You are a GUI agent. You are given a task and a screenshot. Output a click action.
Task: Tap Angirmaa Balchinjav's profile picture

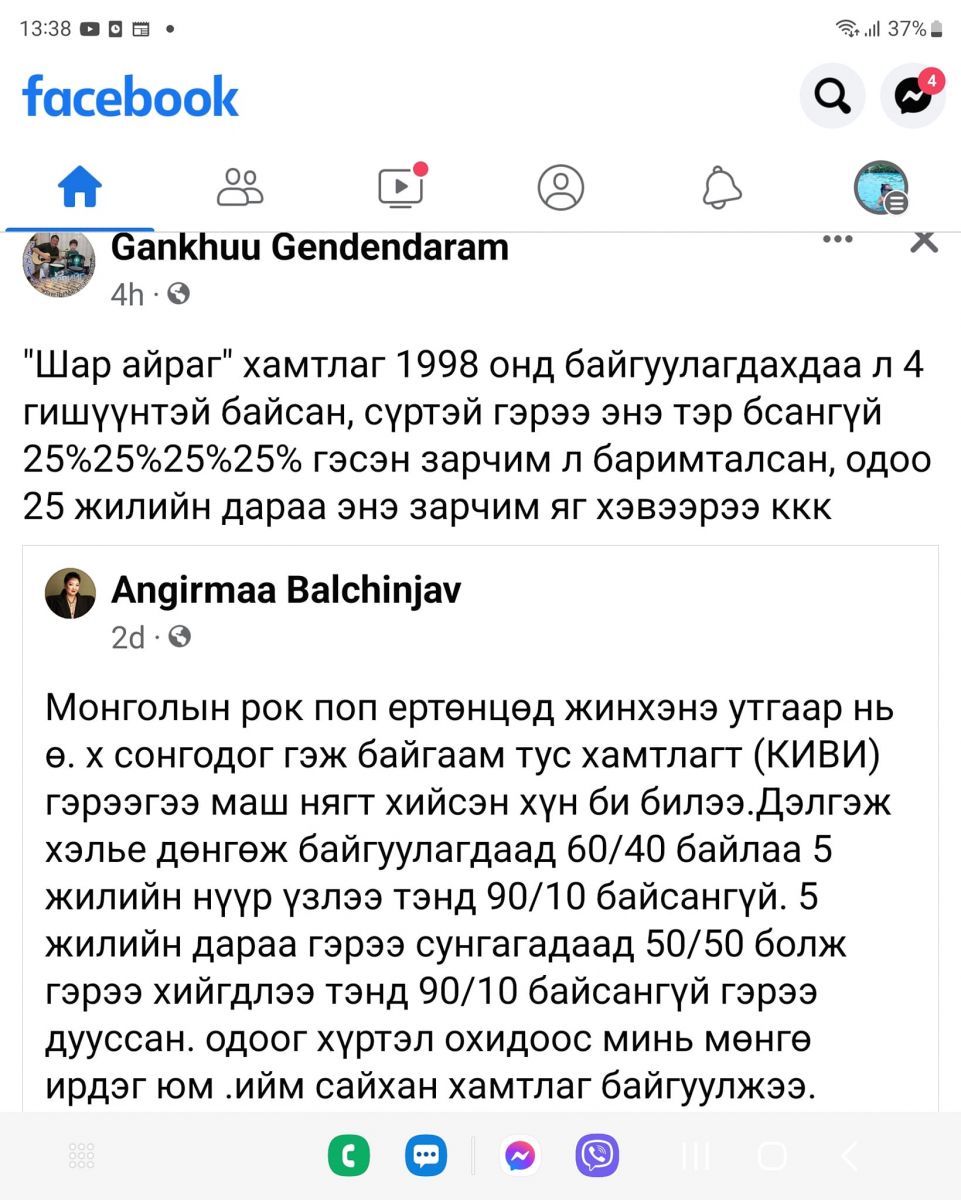[70, 593]
